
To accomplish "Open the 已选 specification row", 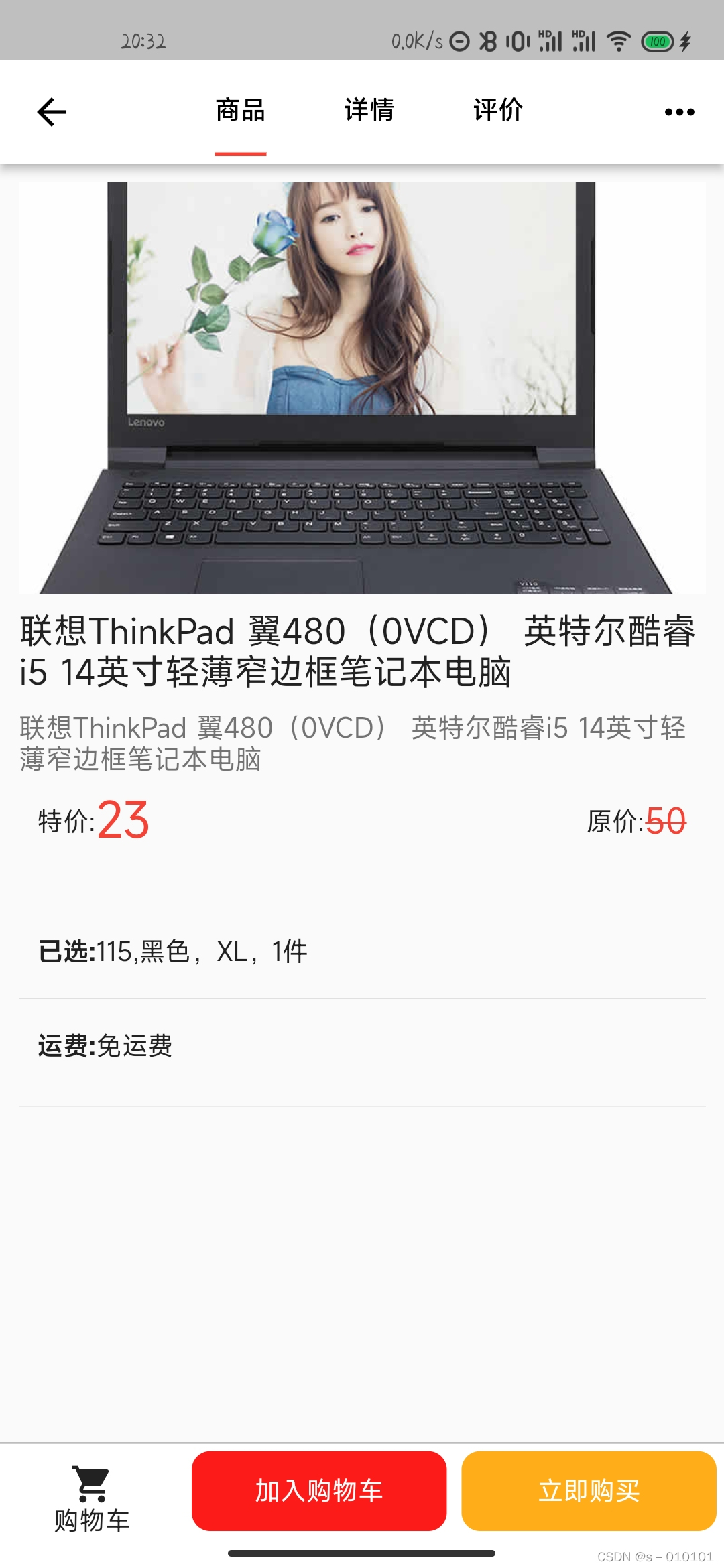I will click(362, 951).
